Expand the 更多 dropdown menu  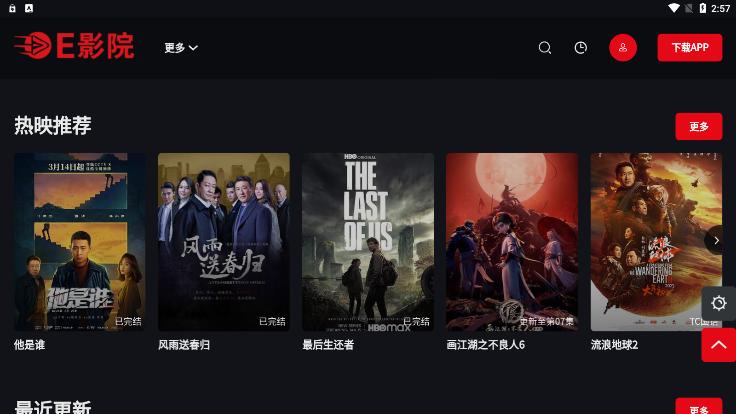(x=181, y=47)
